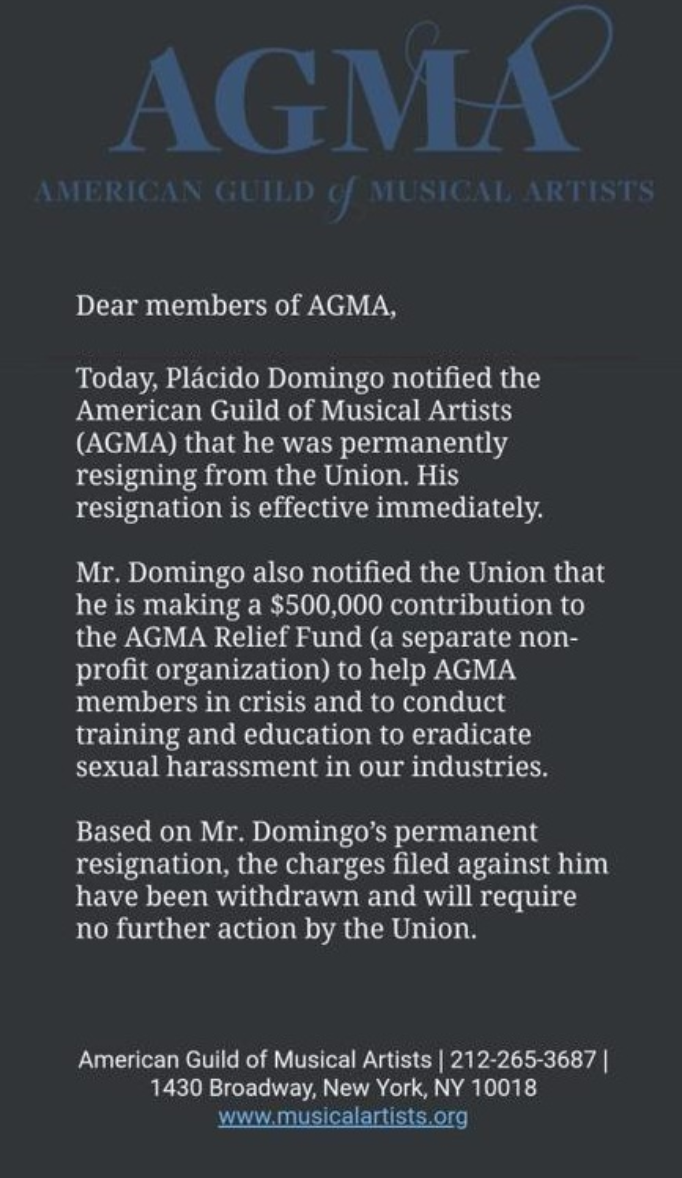Open the www.musicalartists.org link

tap(342, 1117)
